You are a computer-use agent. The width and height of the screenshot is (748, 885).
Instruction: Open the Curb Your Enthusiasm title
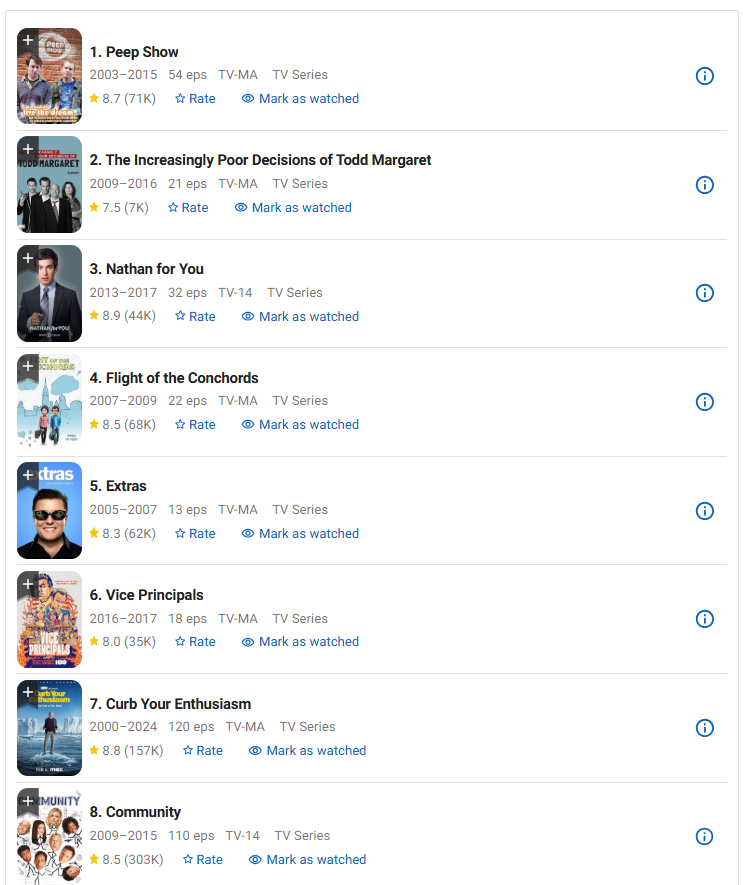(x=178, y=704)
